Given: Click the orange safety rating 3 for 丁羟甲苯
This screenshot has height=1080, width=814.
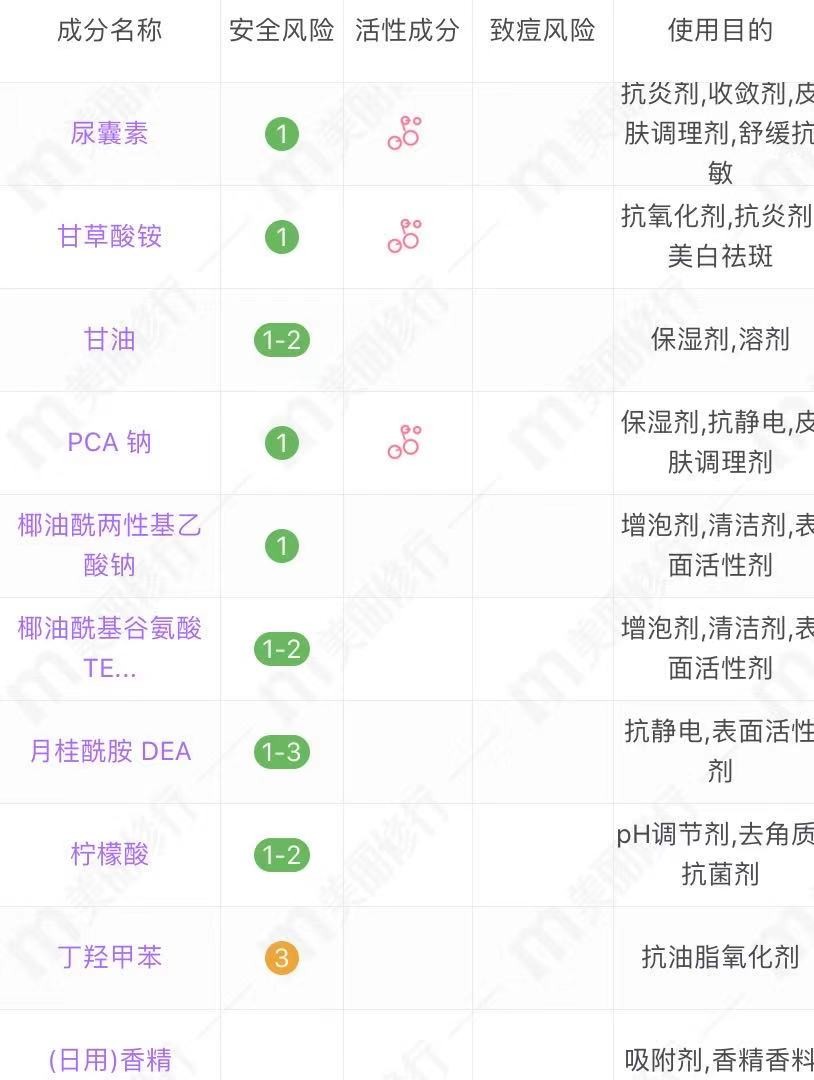Looking at the screenshot, I should pyautogui.click(x=281, y=958).
